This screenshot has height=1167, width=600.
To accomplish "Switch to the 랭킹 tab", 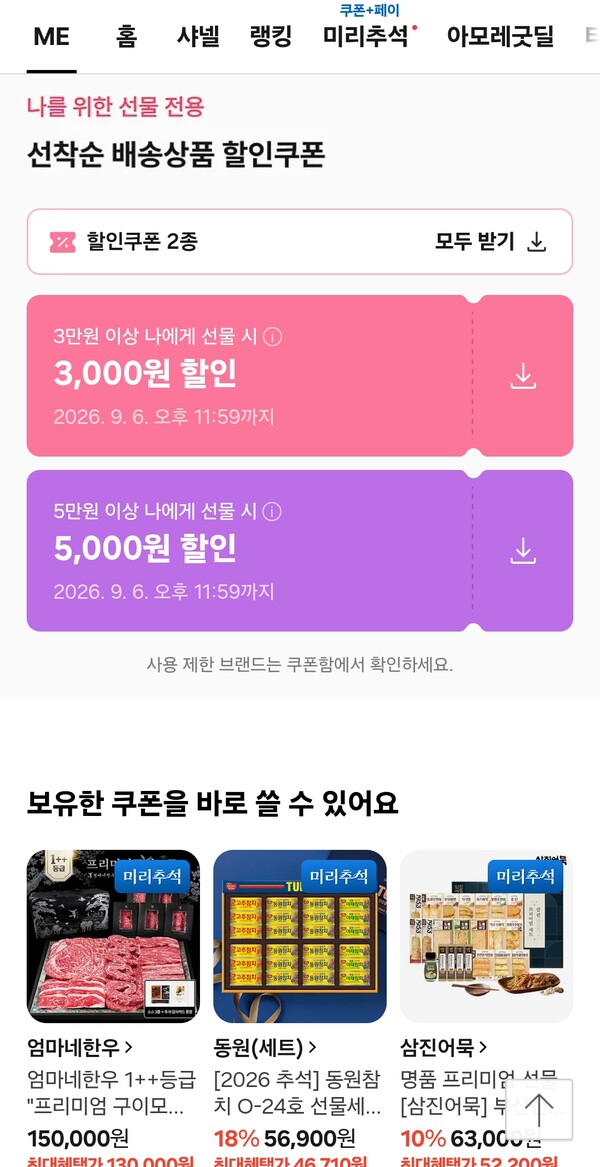I will [x=271, y=36].
